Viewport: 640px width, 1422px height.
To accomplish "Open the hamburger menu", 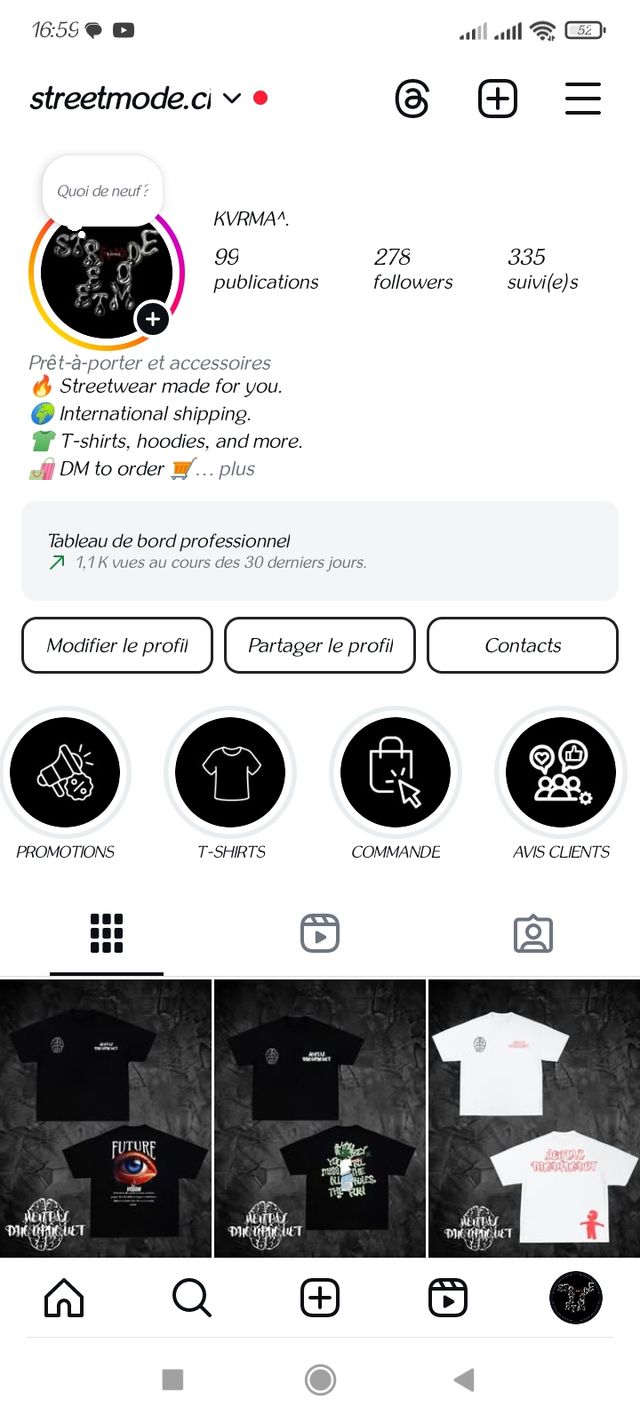I will [582, 99].
